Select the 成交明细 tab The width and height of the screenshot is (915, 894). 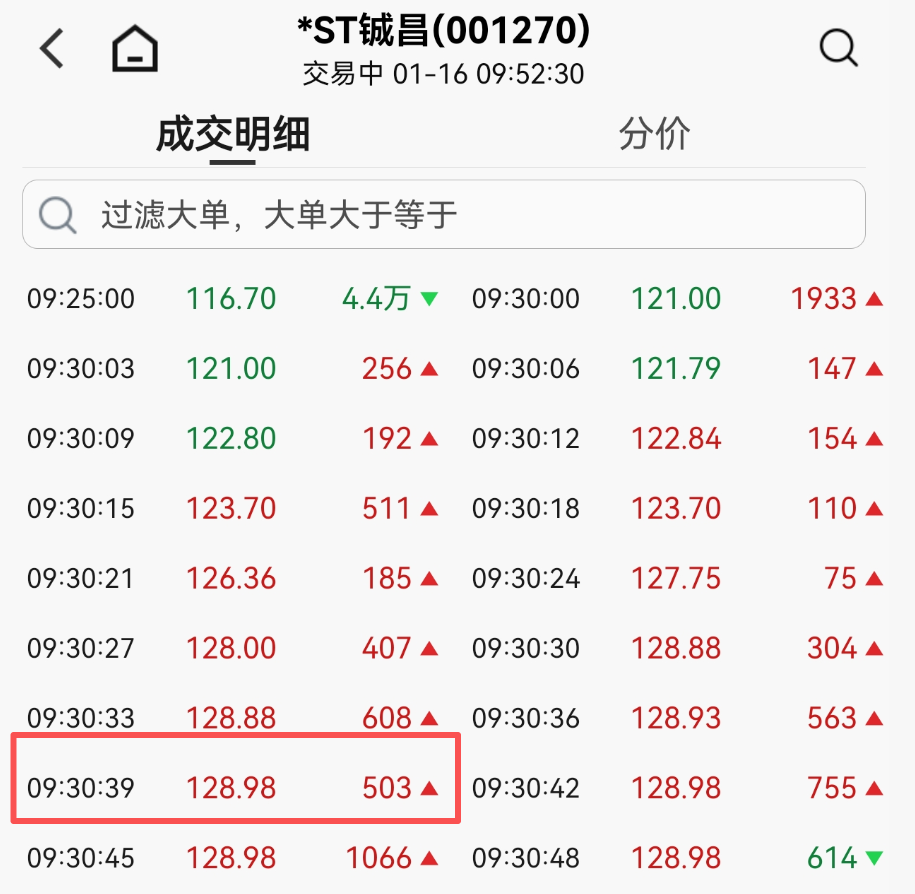pyautogui.click(x=233, y=135)
